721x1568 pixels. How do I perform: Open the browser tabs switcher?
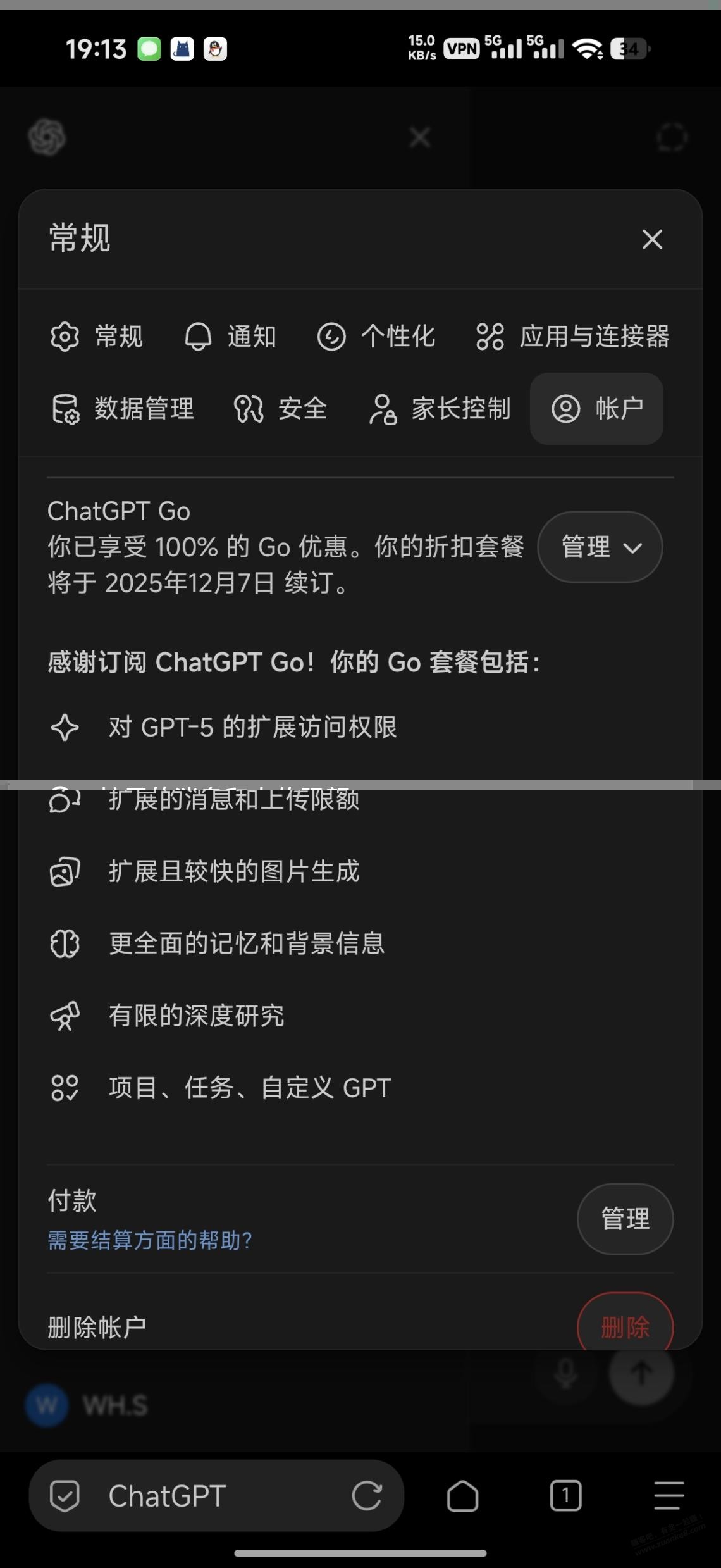coord(565,1496)
